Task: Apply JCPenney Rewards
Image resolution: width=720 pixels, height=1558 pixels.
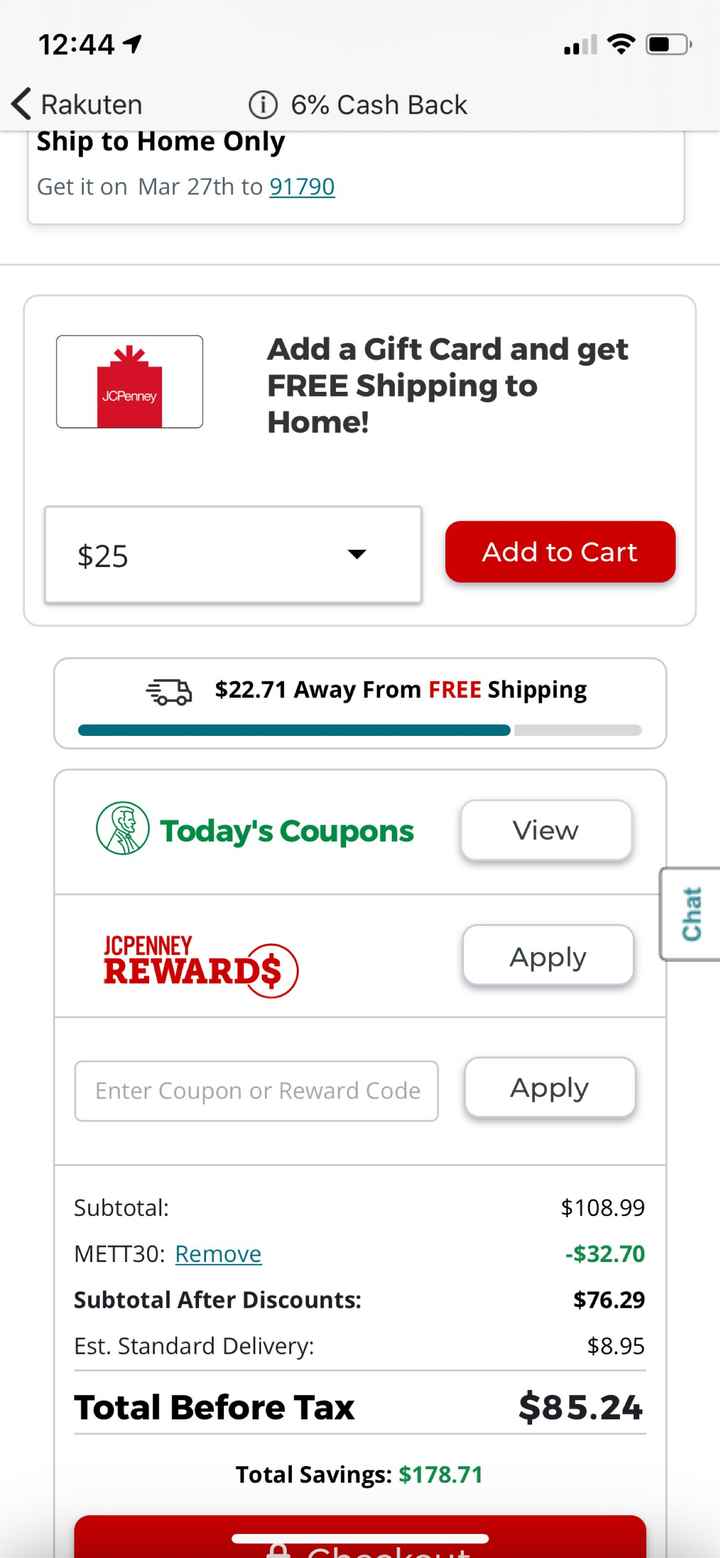Action: tap(548, 957)
